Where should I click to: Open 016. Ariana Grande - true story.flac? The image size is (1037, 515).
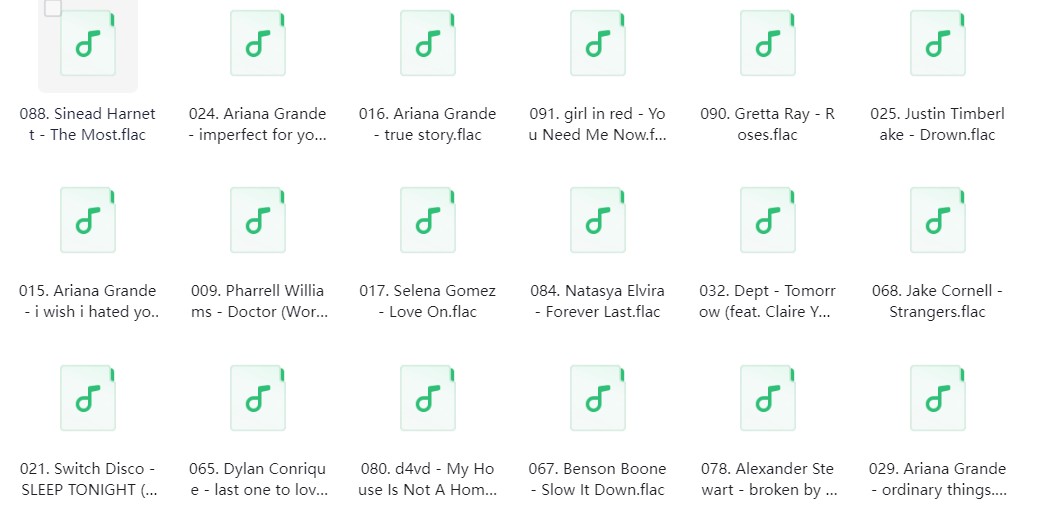[x=428, y=44]
